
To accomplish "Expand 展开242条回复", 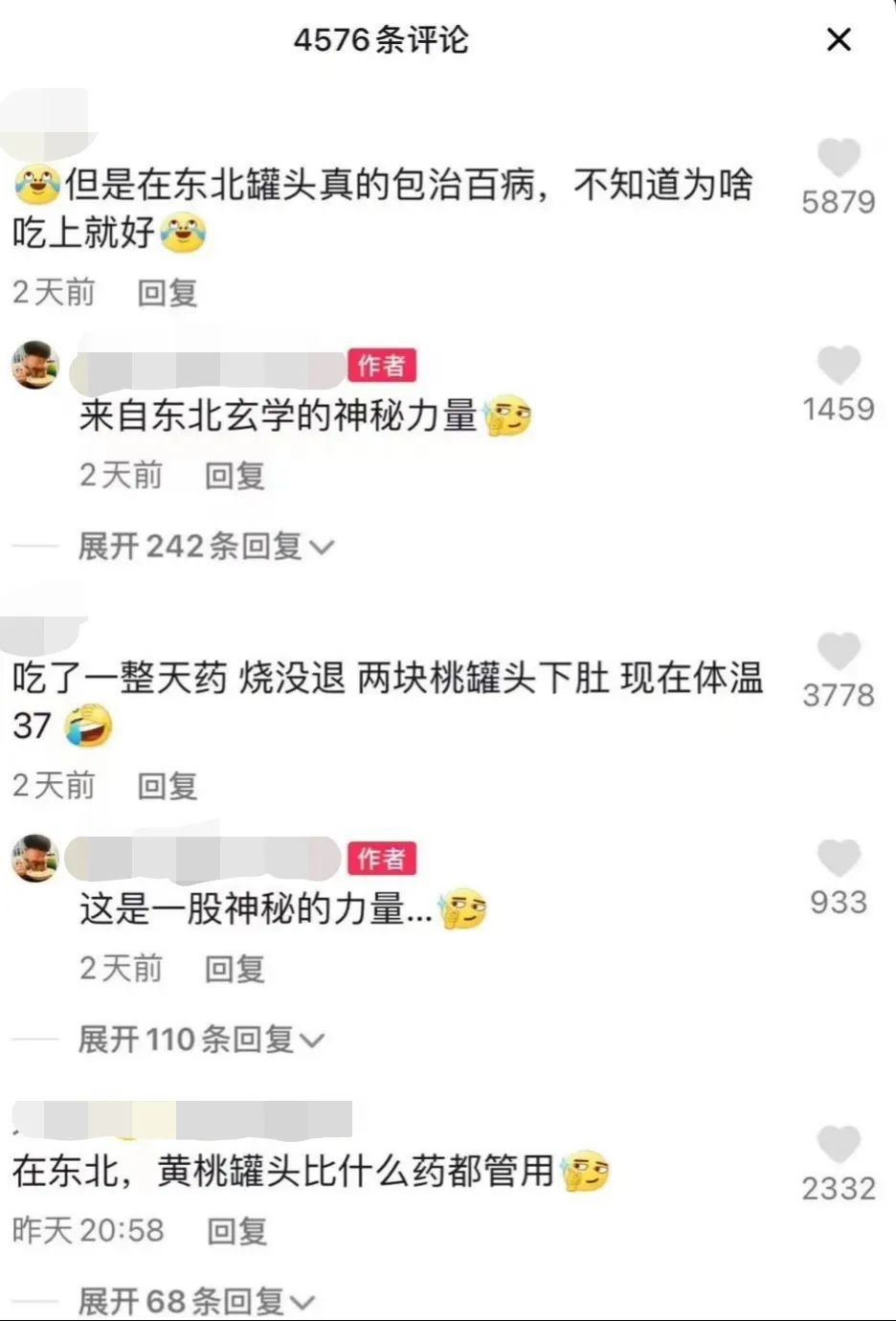I will (x=205, y=547).
